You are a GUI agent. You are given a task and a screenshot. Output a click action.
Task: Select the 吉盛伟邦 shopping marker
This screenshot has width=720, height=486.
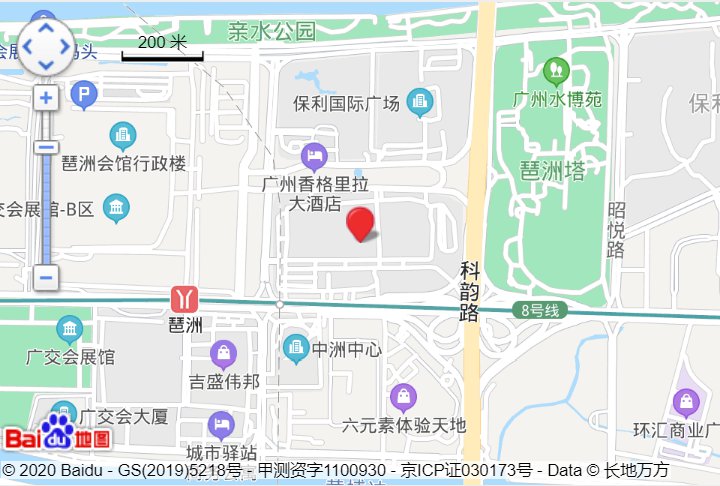click(224, 354)
